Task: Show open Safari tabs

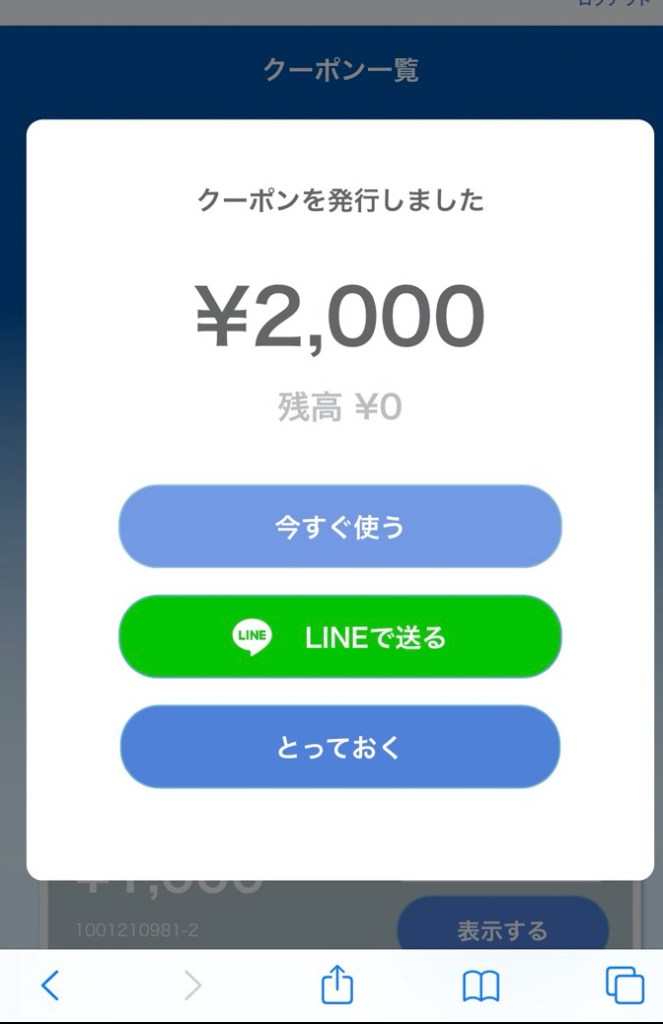Action: [625, 986]
